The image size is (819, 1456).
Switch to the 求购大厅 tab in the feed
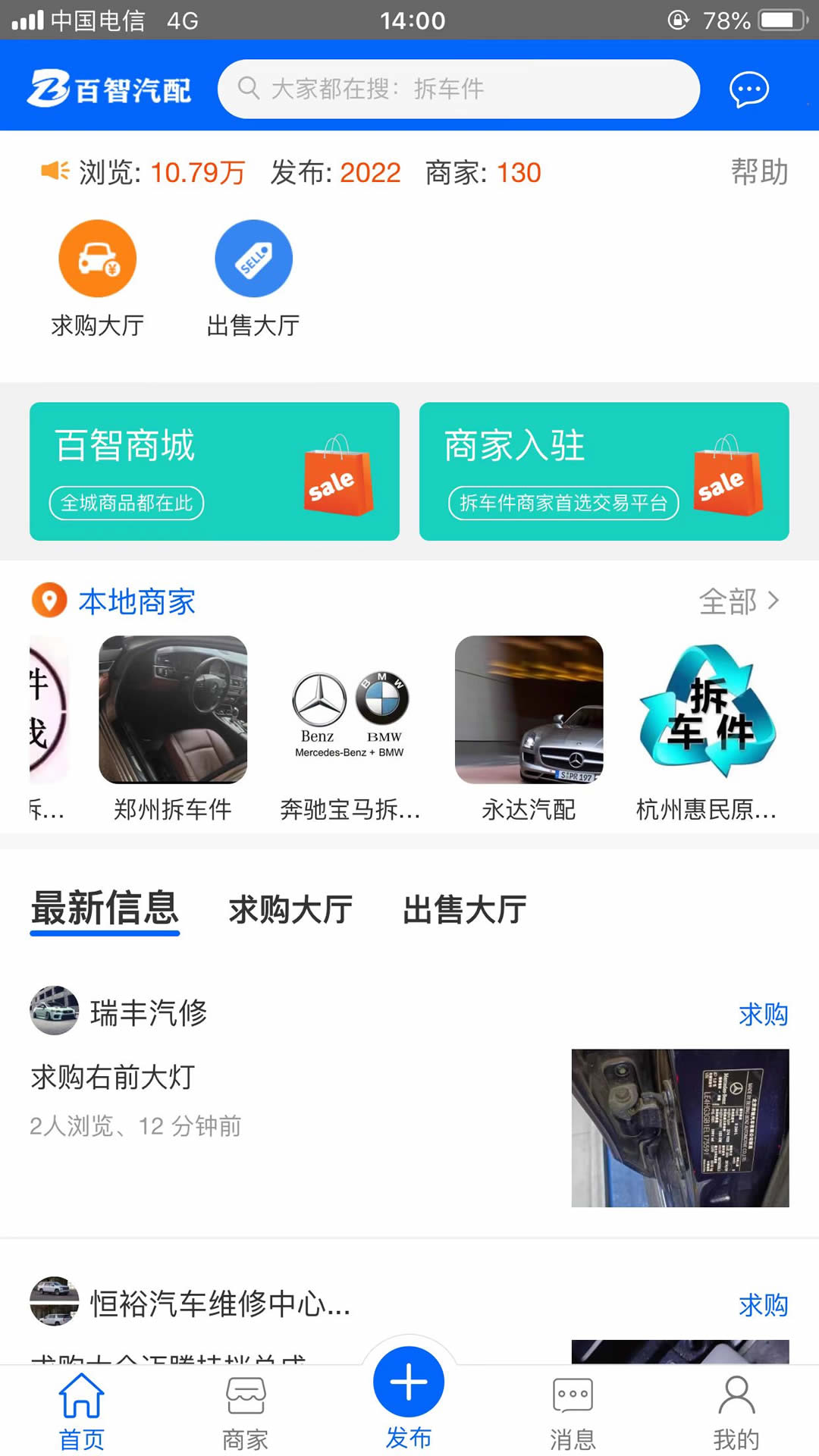290,909
